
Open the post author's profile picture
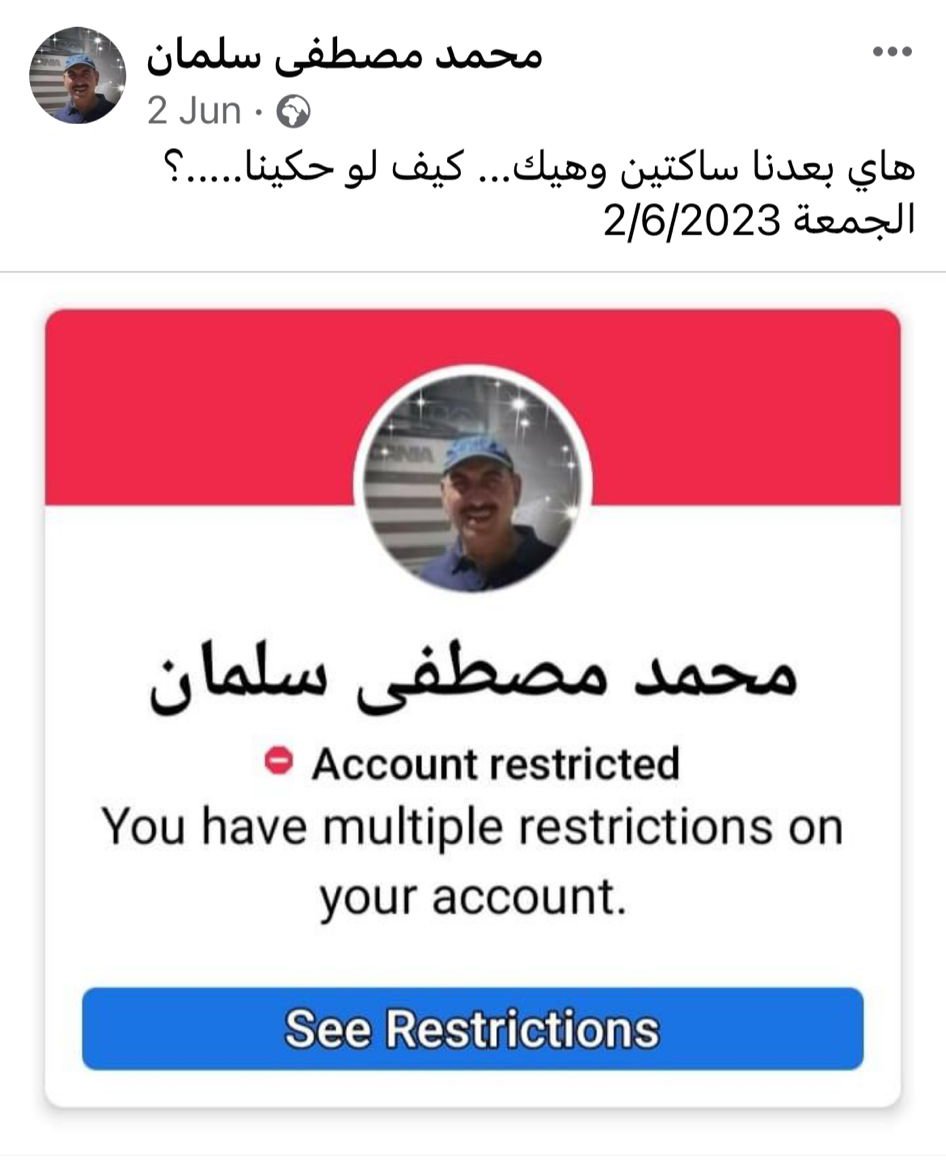coord(77,76)
